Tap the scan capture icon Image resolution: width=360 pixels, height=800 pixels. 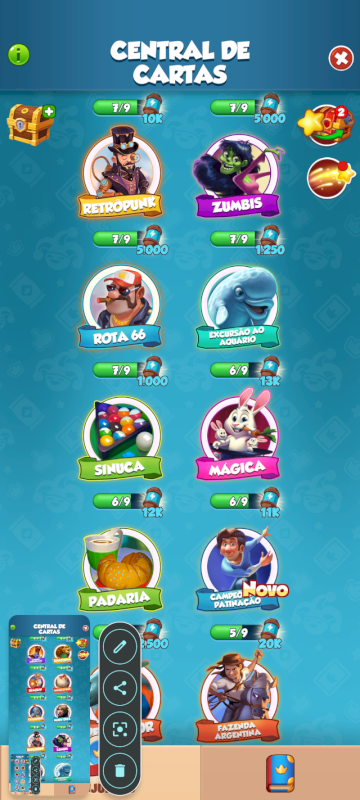pyautogui.click(x=120, y=729)
